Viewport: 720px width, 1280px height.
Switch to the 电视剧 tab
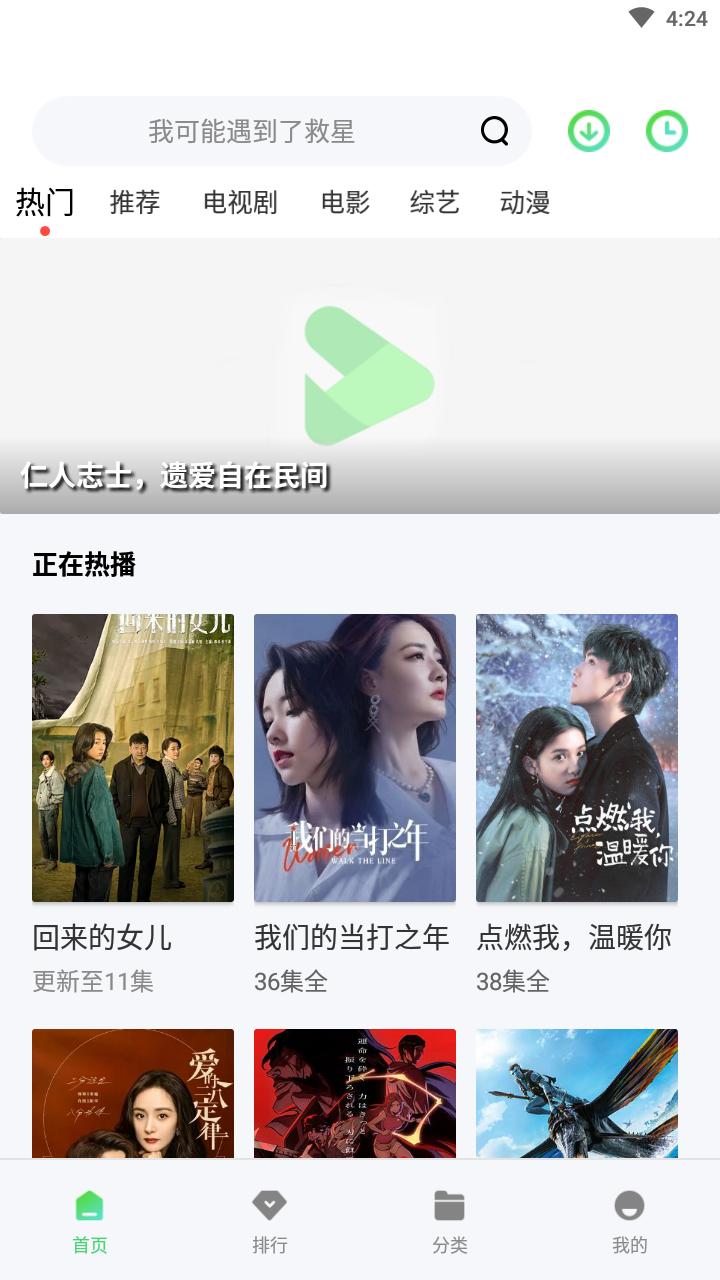pos(240,203)
